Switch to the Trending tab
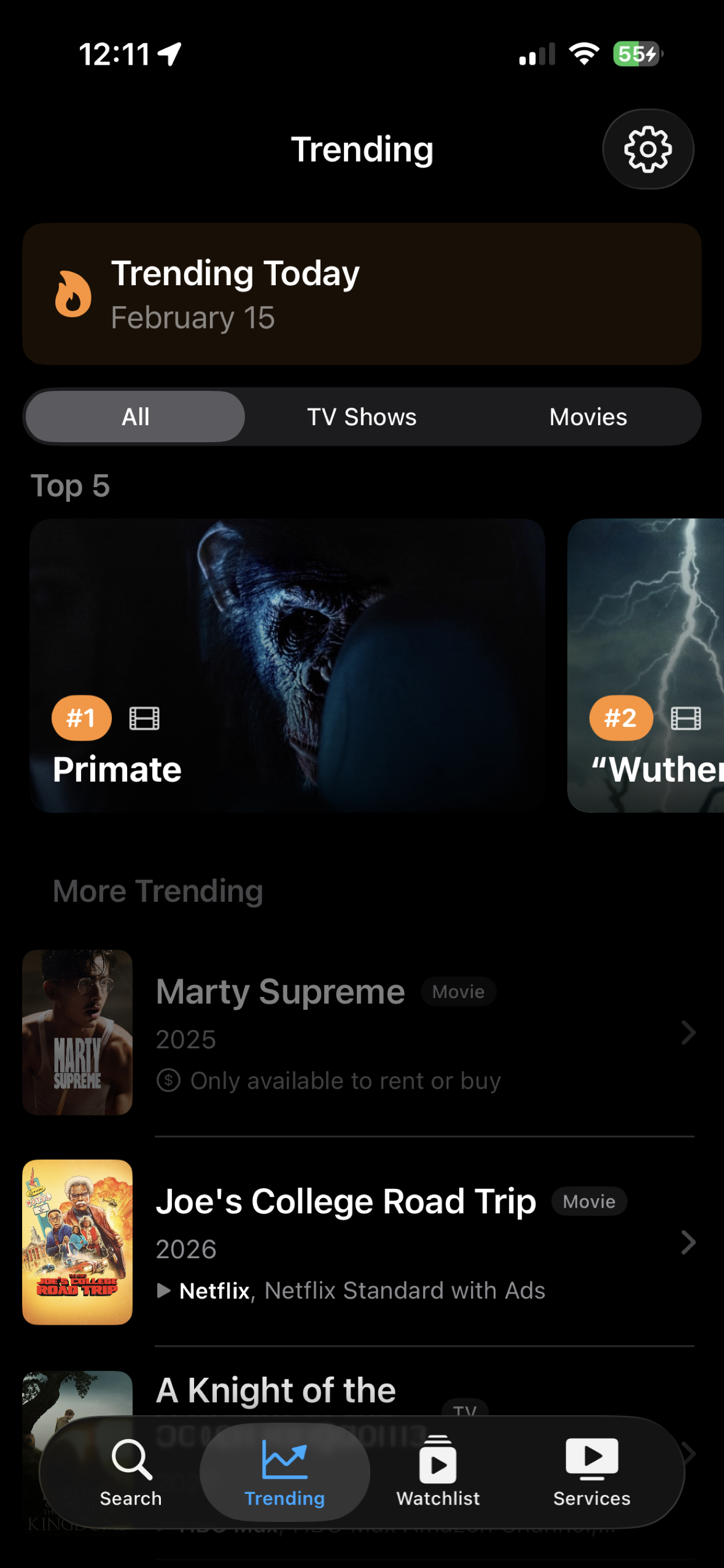The width and height of the screenshot is (724, 1568). pos(284,1469)
